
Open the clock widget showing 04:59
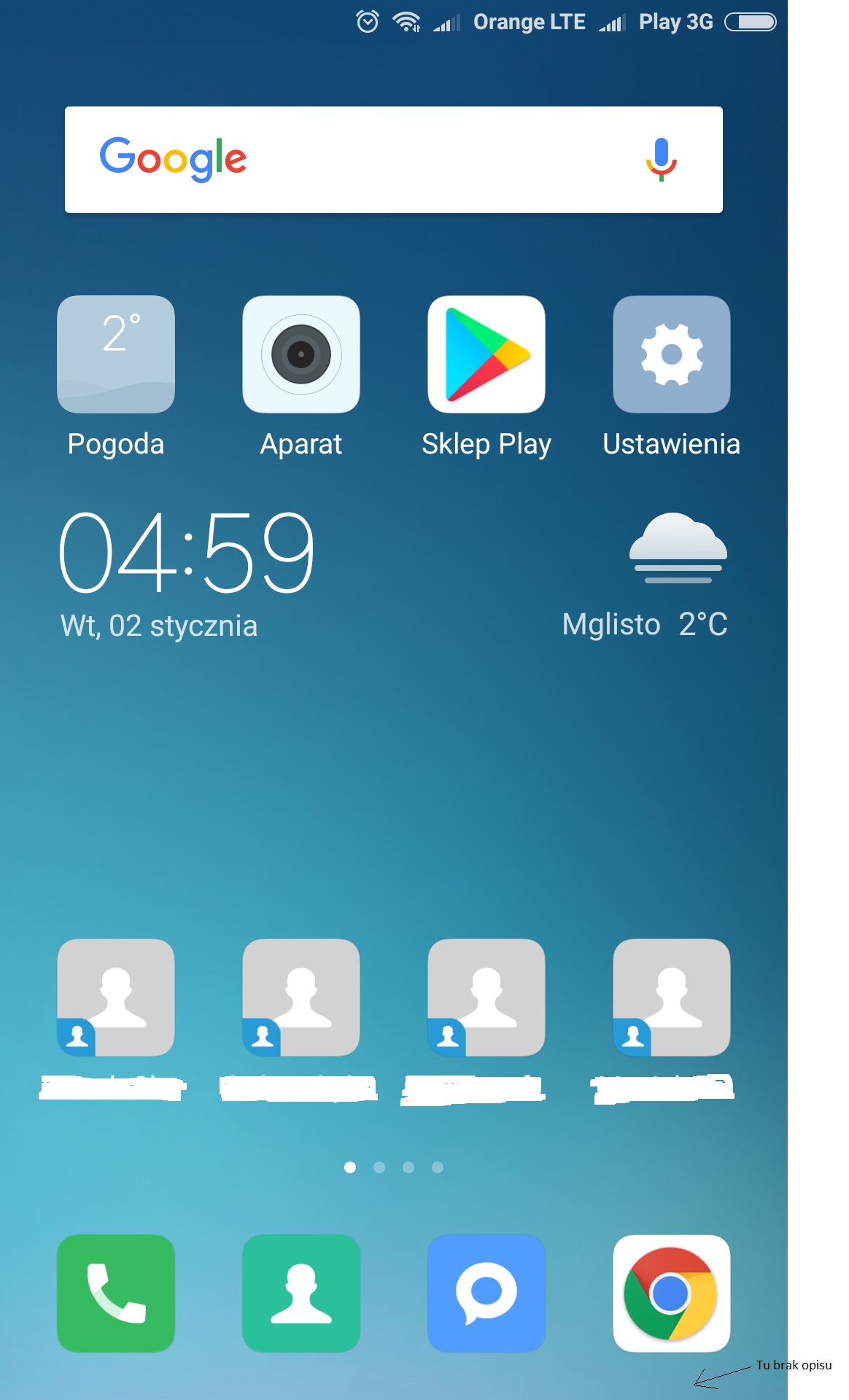(187, 553)
